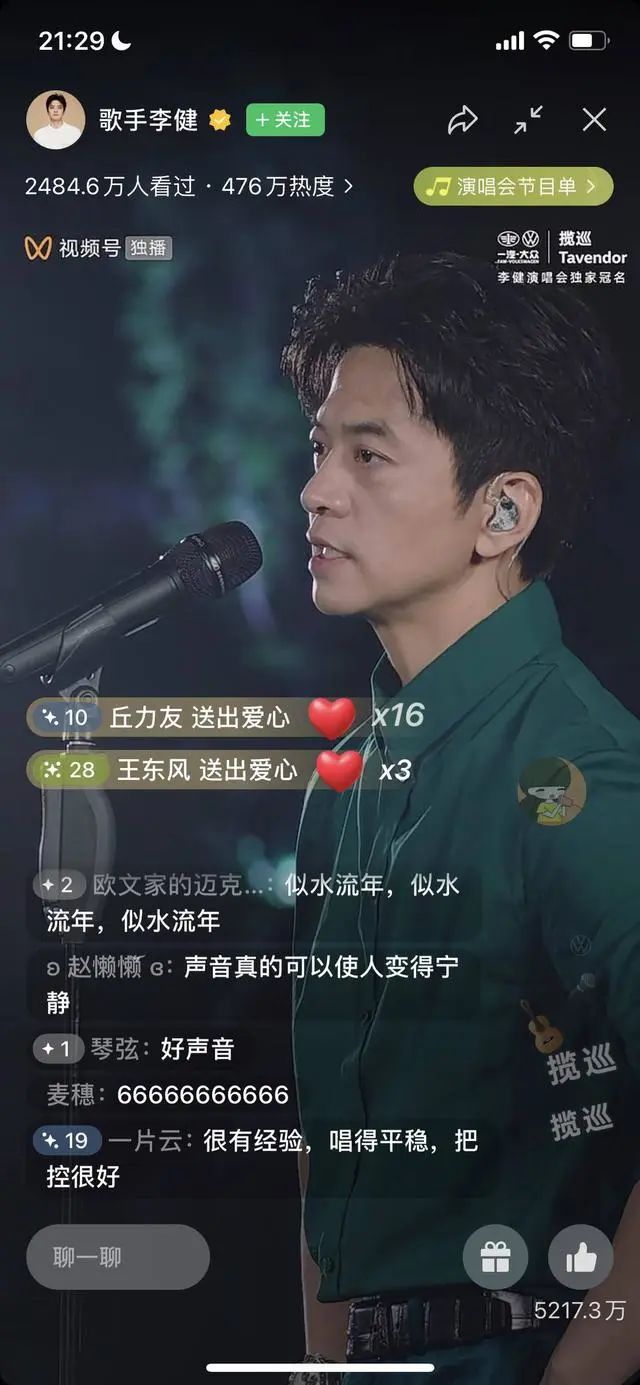Follow the streamer with +关注
This screenshot has width=640, height=1385.
(x=285, y=120)
